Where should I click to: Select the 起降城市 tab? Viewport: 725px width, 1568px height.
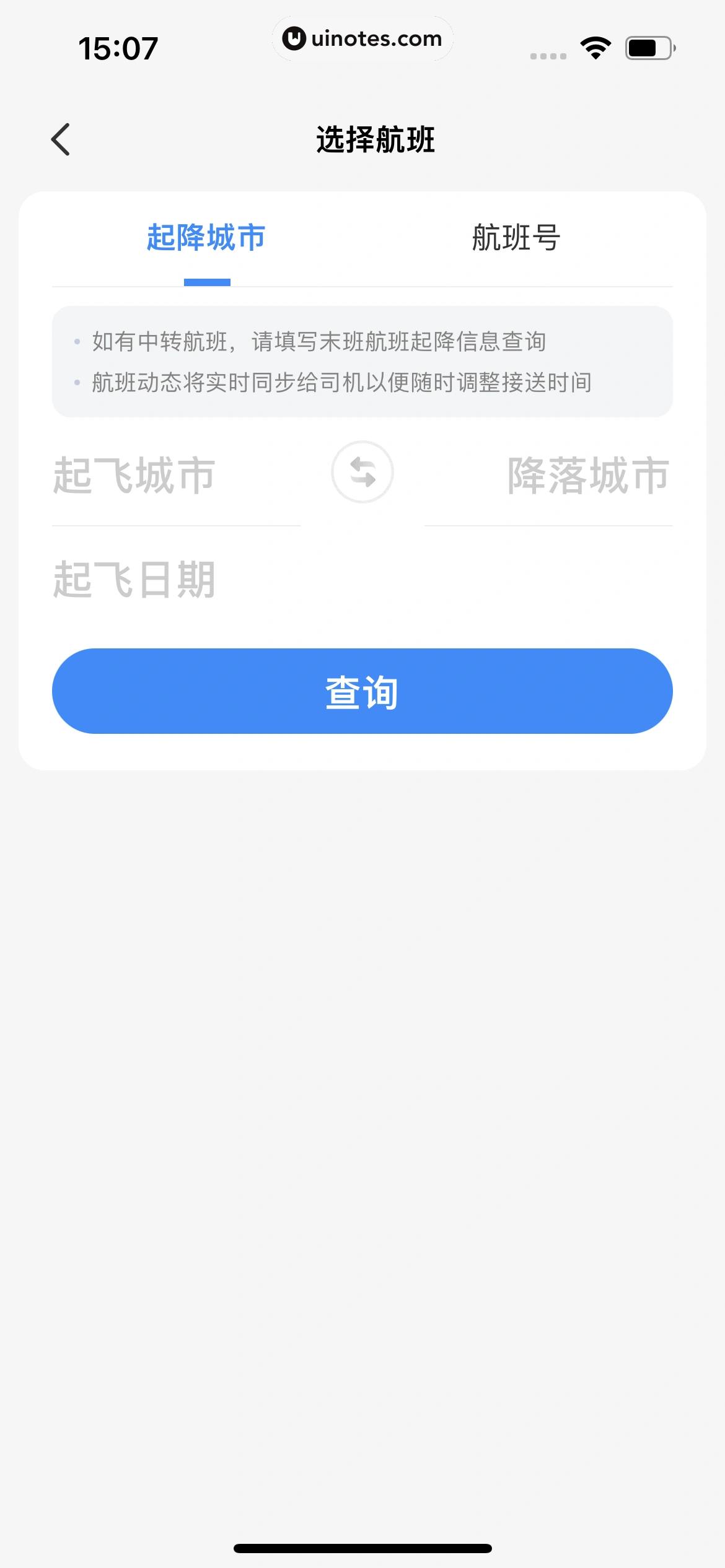click(206, 238)
